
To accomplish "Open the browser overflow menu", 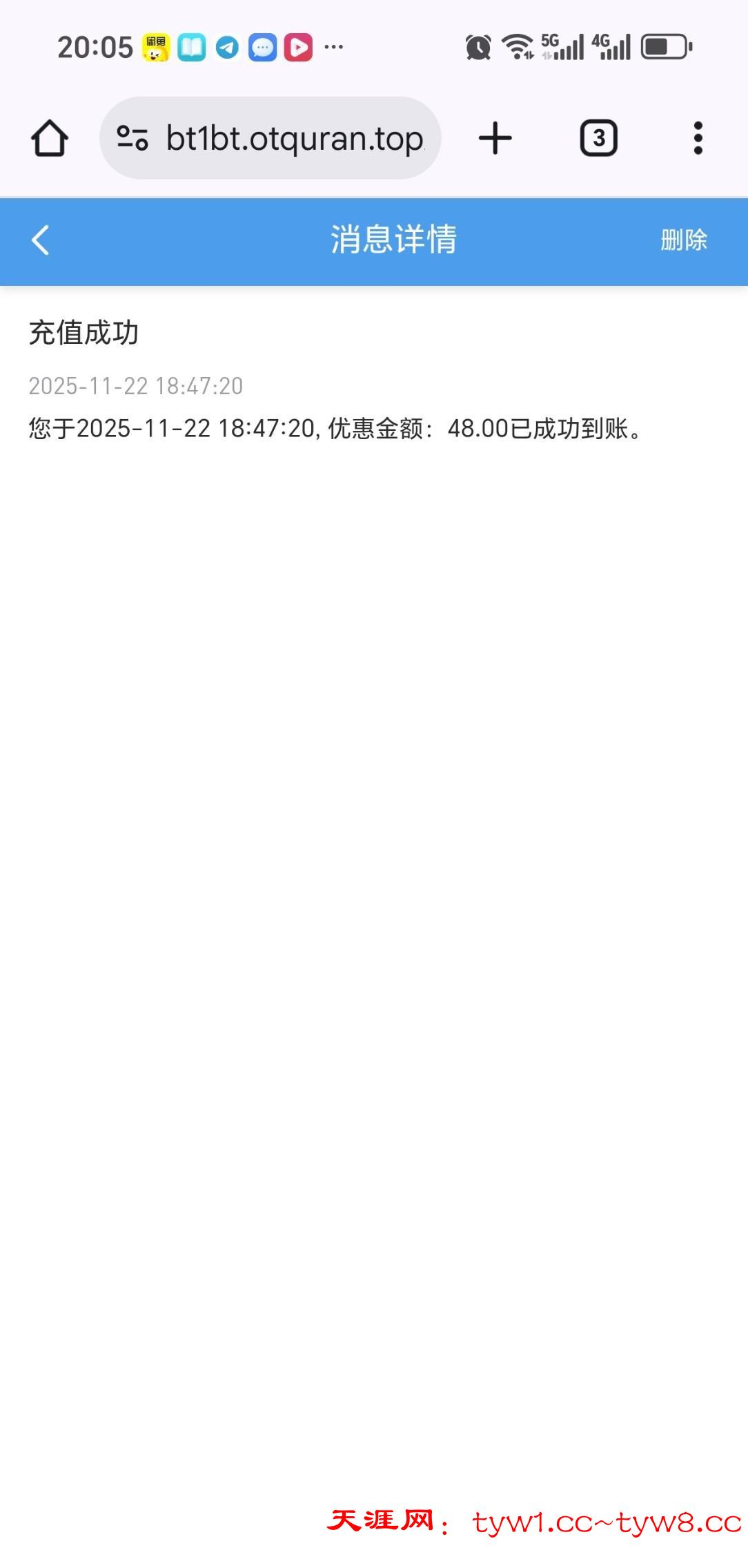I will click(698, 138).
